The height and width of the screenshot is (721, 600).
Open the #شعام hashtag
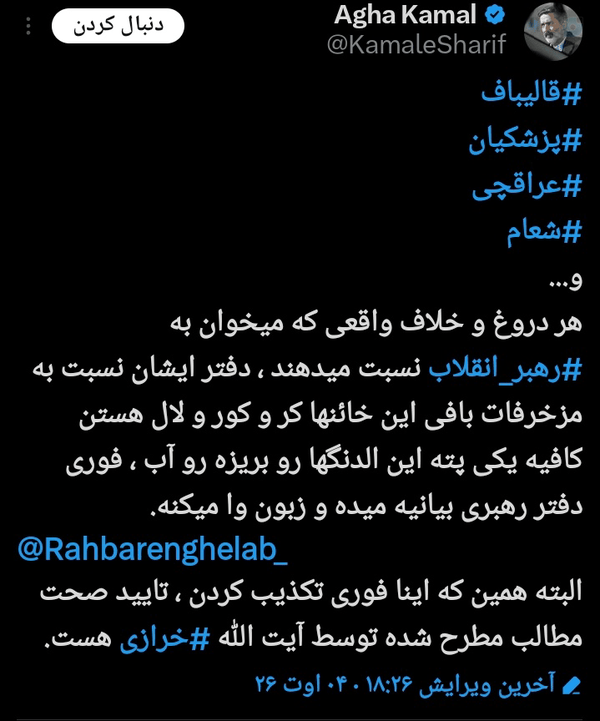tap(544, 231)
